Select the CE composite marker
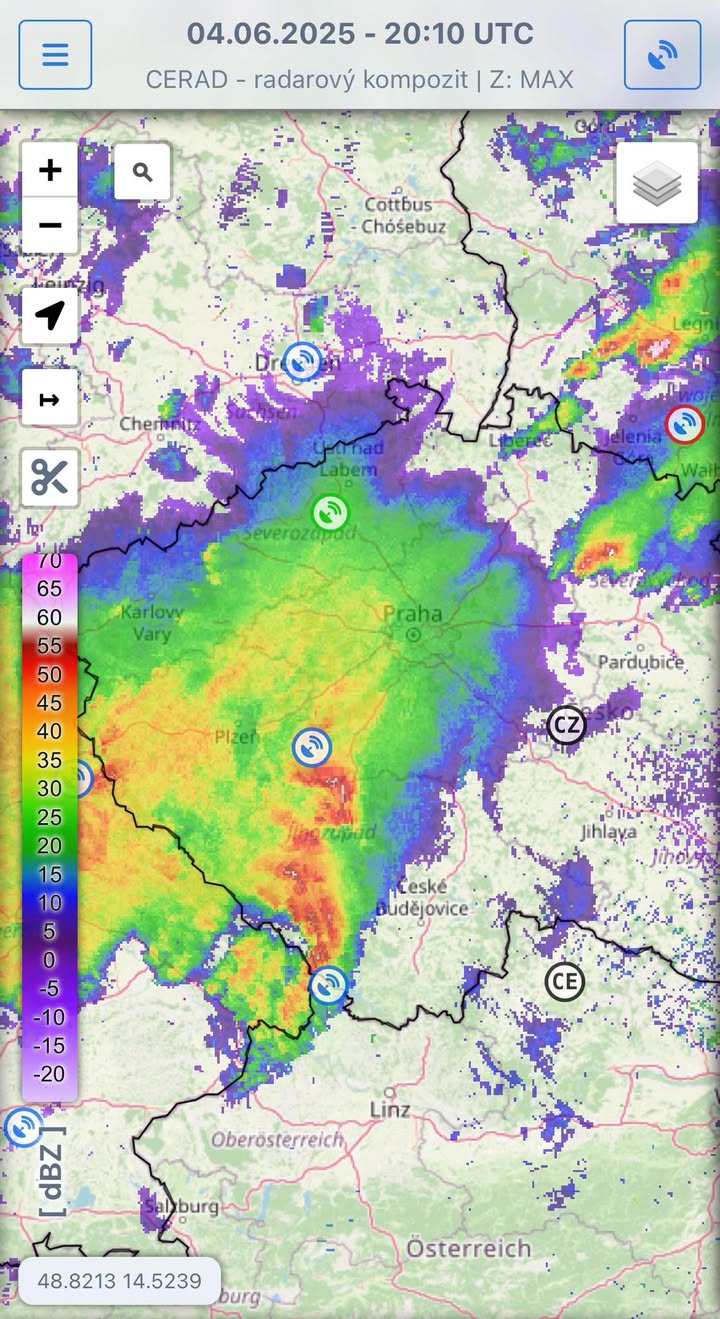 (565, 981)
